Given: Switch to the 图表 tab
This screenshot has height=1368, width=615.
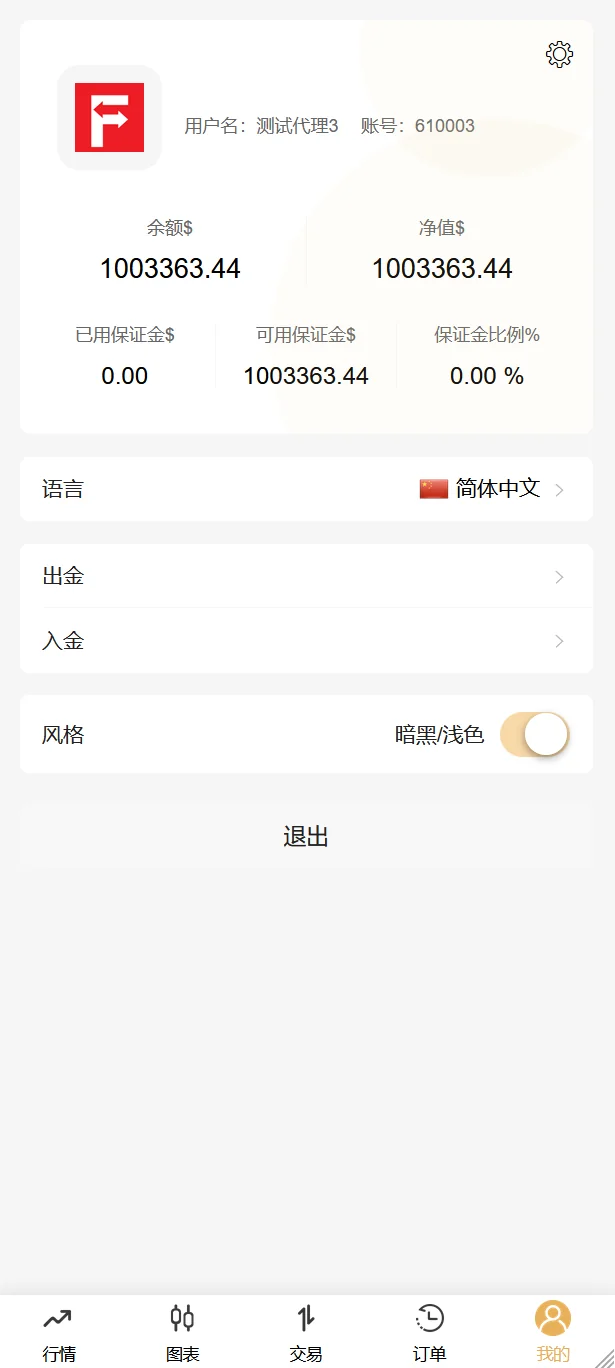Looking at the screenshot, I should [x=182, y=1333].
